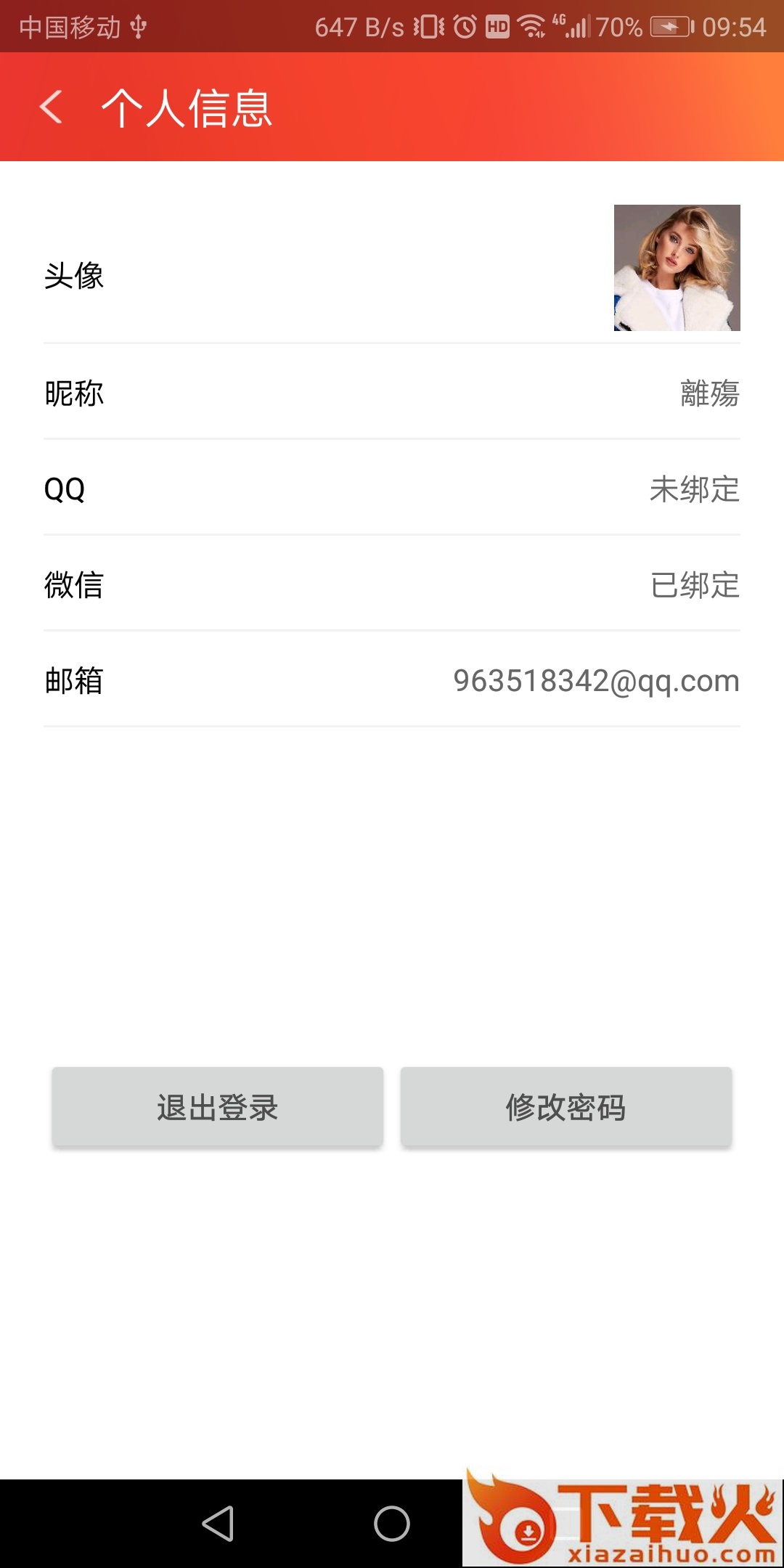Screen dimensions: 784x1568
Task: Open the 微信 binding row
Action: (392, 584)
